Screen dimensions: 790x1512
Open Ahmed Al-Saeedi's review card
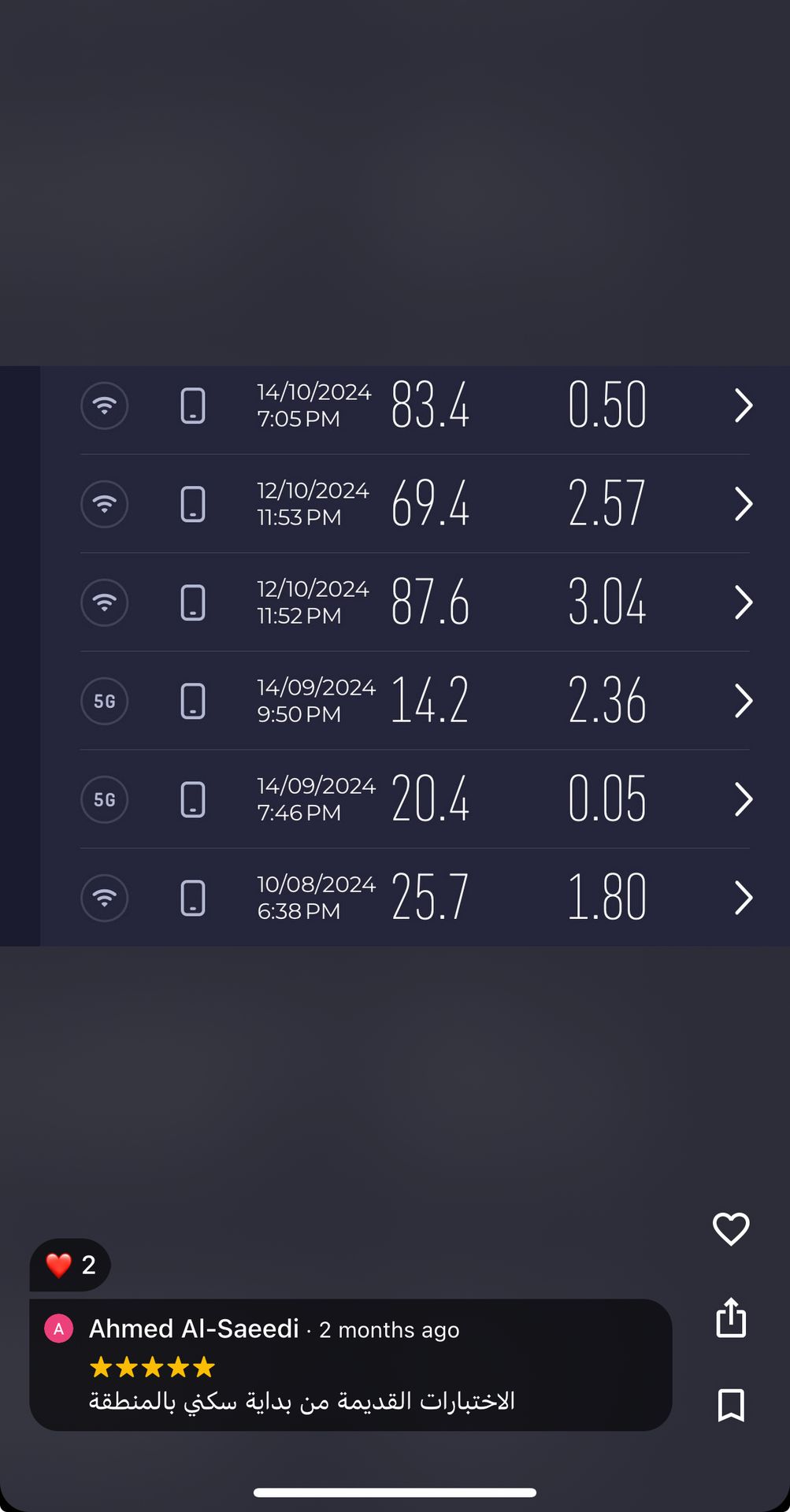tap(350, 1365)
